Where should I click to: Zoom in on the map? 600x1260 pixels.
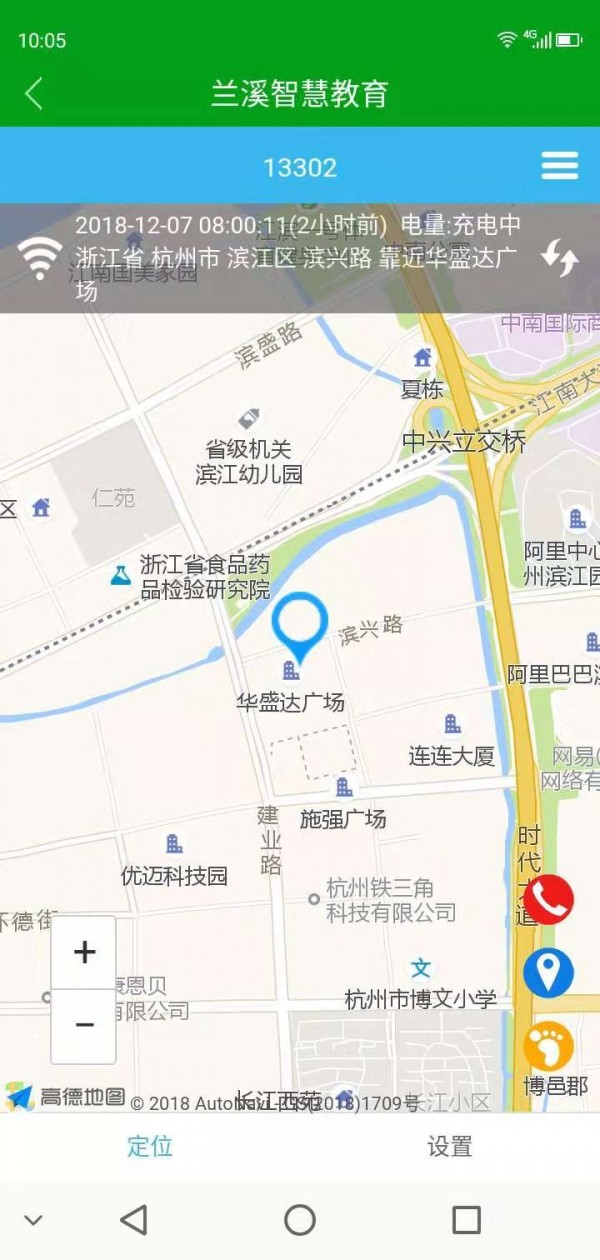coord(84,952)
